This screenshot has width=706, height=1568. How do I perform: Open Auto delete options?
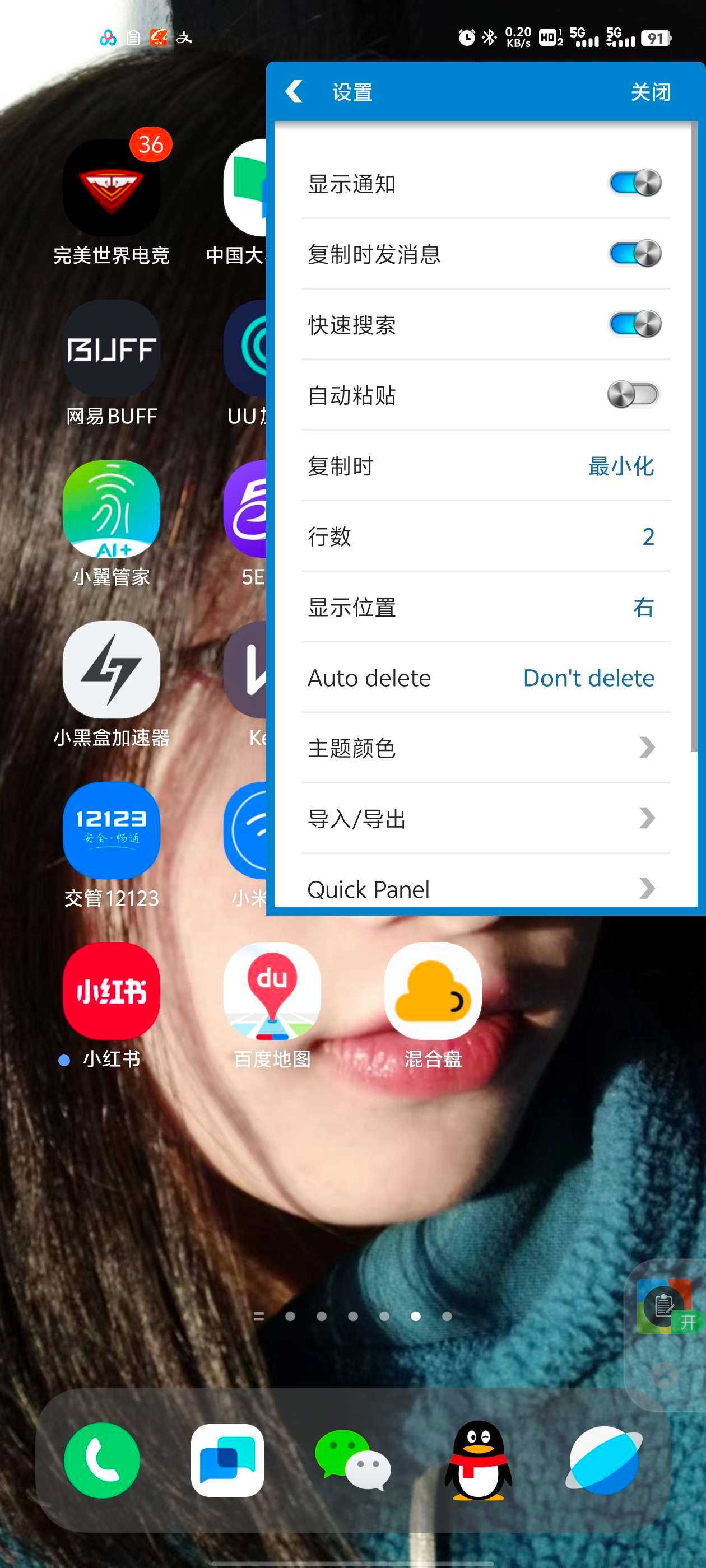pyautogui.click(x=588, y=678)
